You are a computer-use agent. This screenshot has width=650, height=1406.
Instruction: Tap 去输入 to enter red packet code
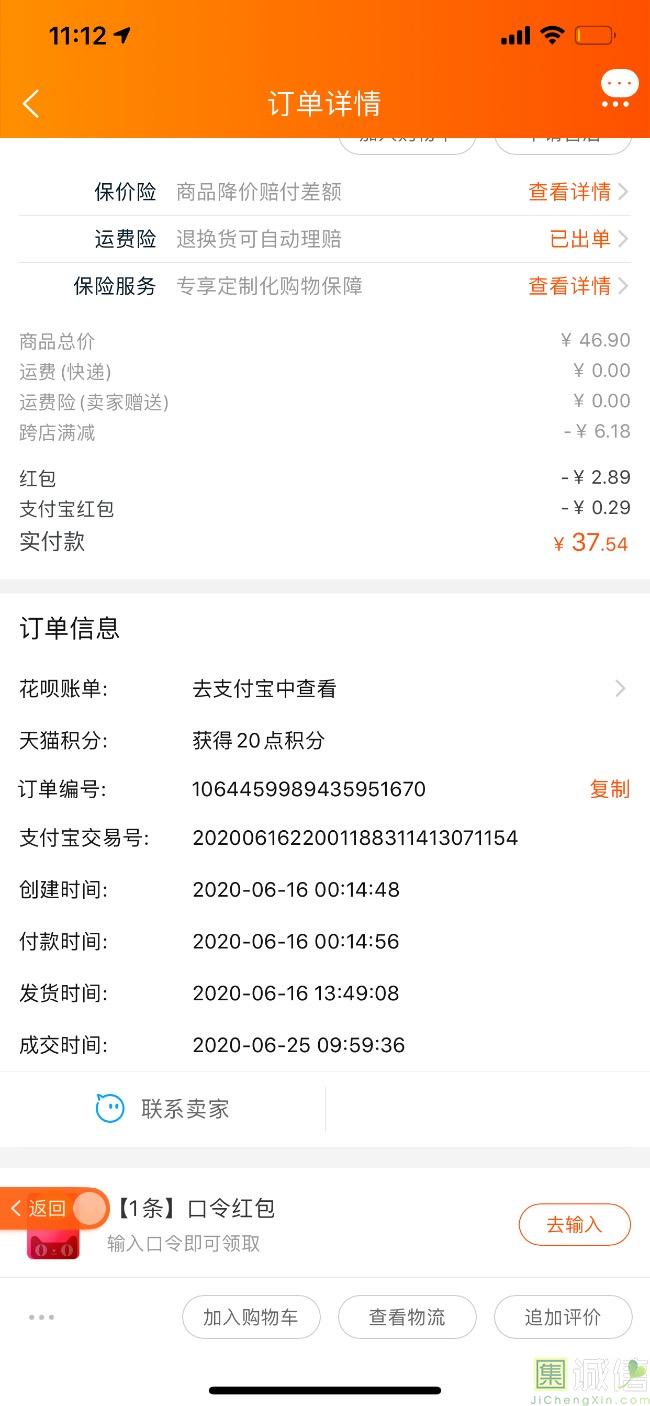[574, 1225]
